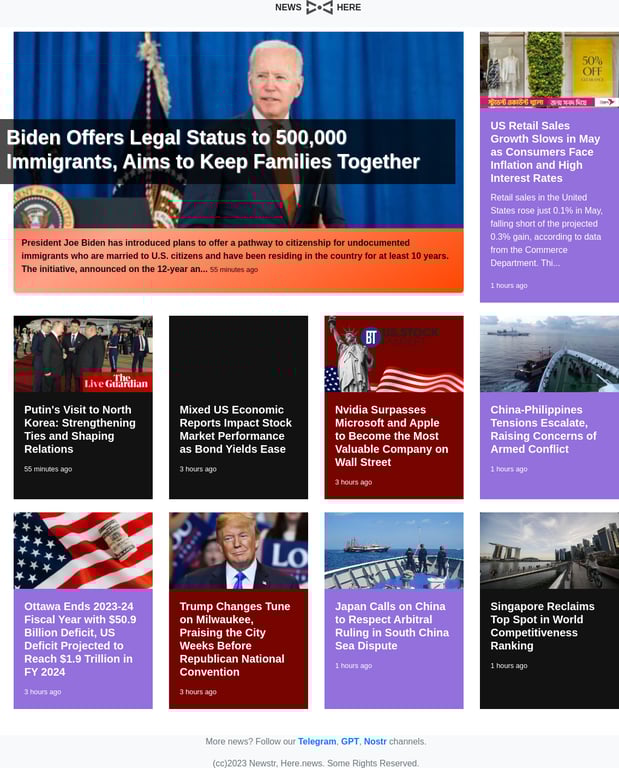This screenshot has width=619, height=768.
Task: Open the Biden immigrants legal status headline story
Action: 213,150
